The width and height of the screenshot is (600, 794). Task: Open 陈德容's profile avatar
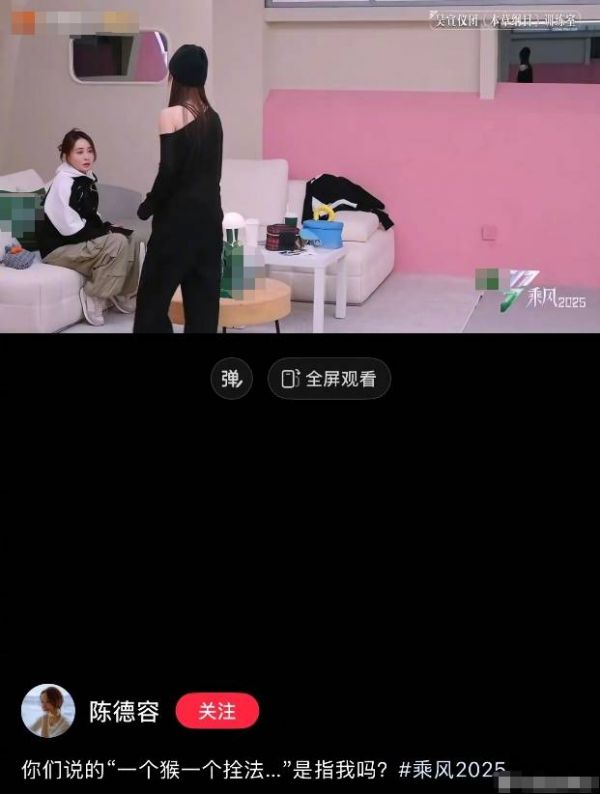pos(48,711)
